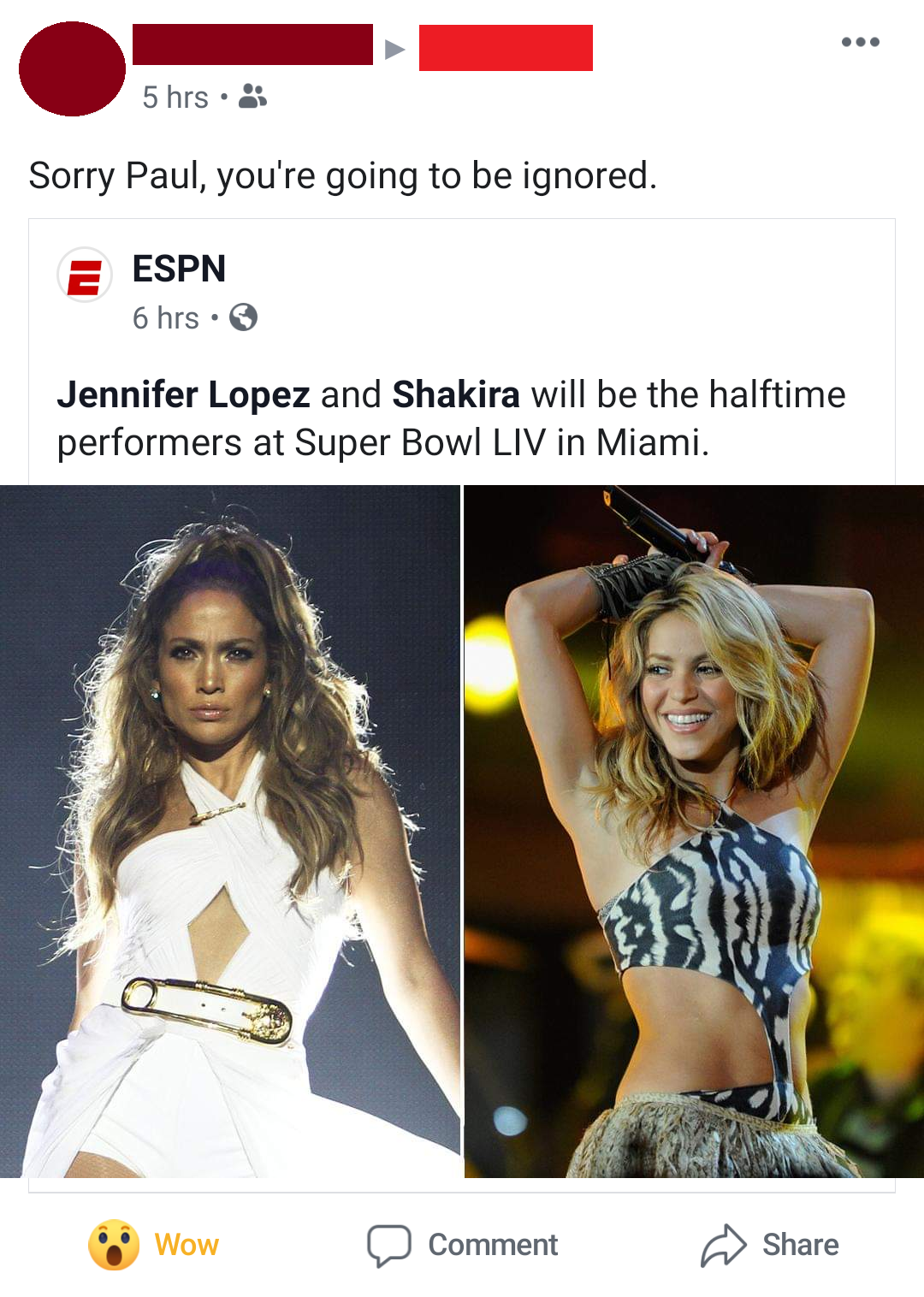Open the poster's redacted profile picture
924x1297 pixels.
click(72, 69)
